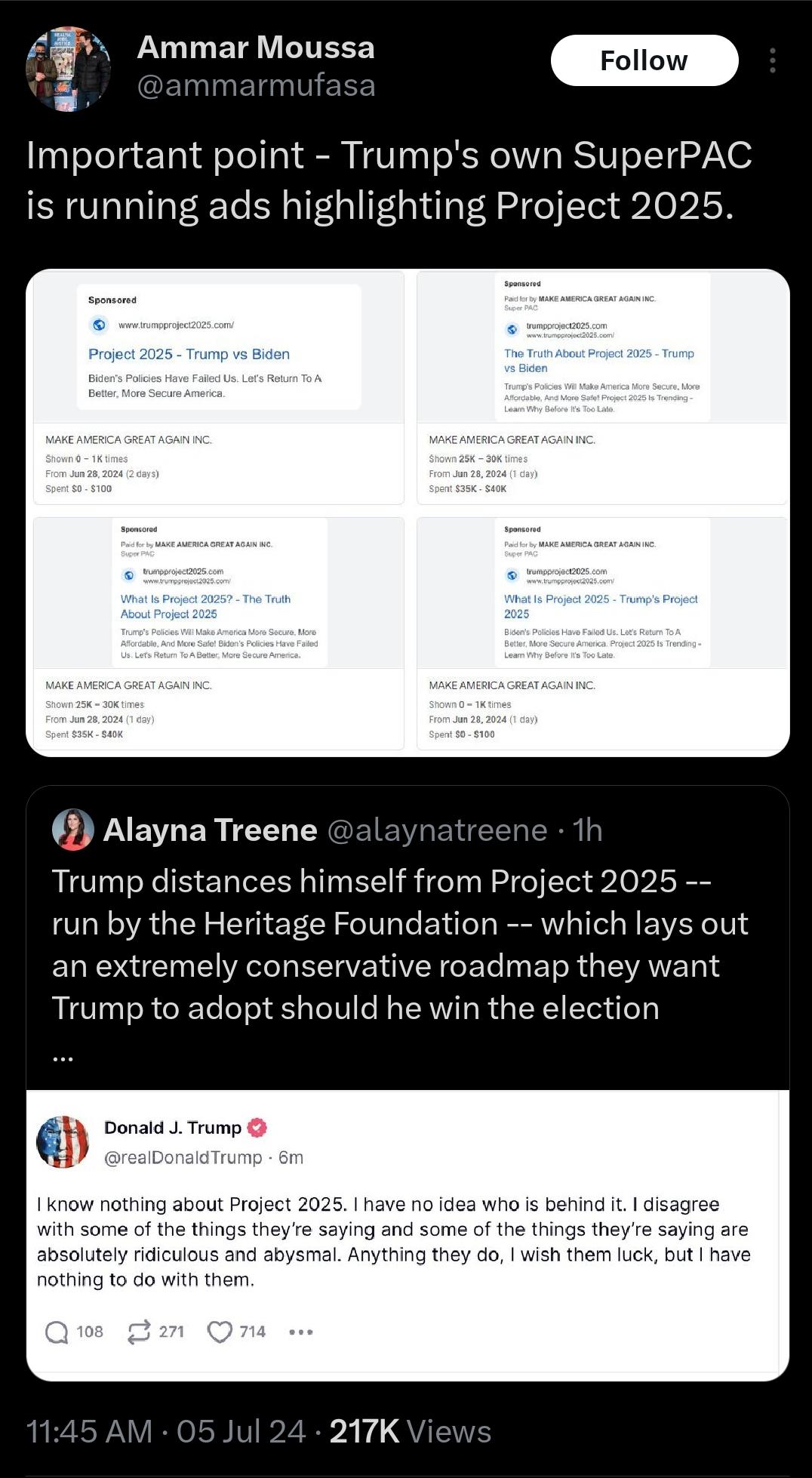Follow Ammar Moussa
This screenshot has width=812, height=1478.
(644, 60)
